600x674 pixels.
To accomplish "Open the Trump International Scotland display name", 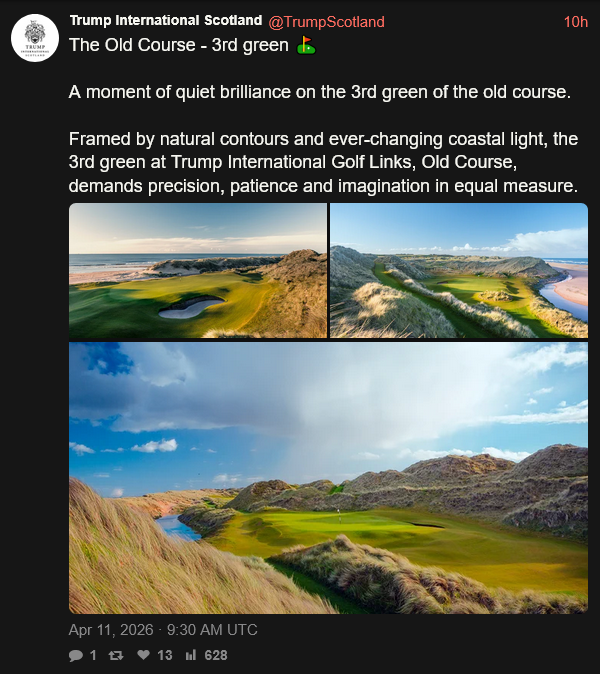I will point(166,22).
